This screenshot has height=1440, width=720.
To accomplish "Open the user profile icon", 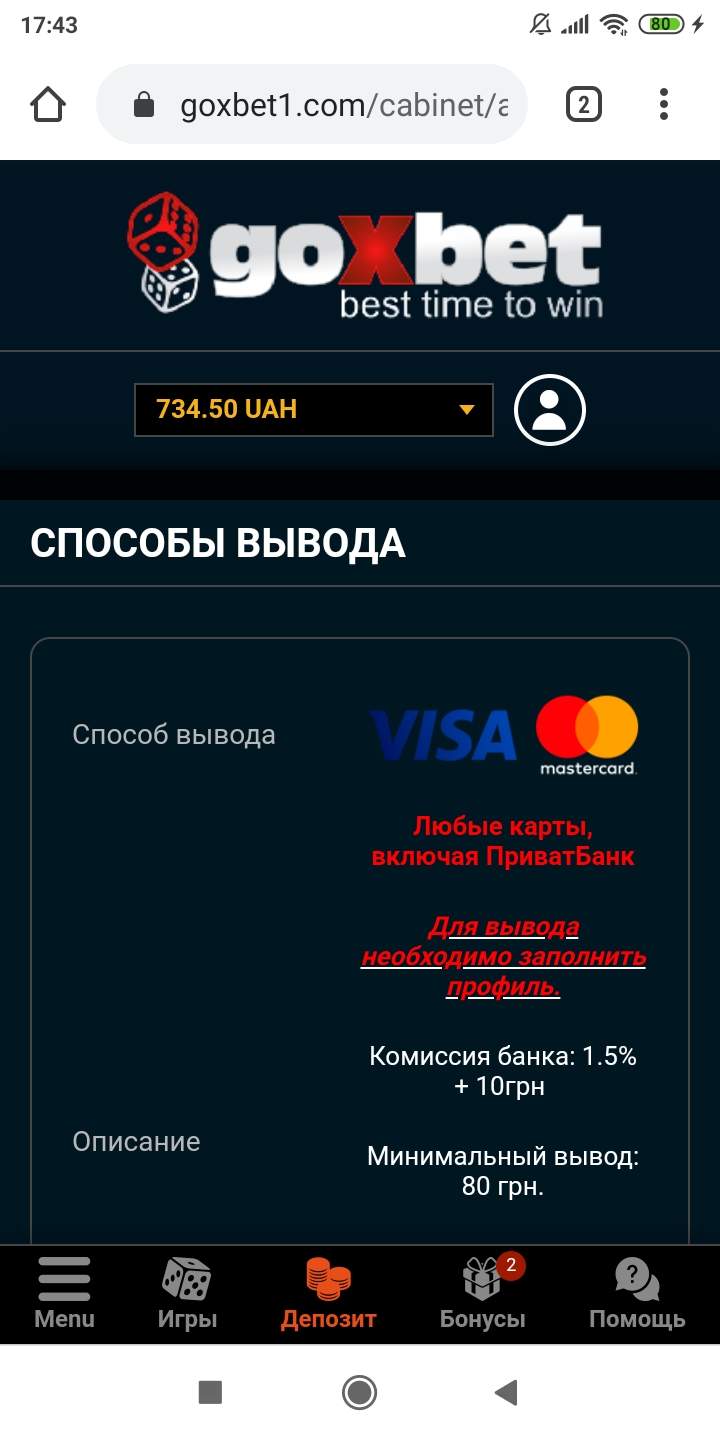I will pyautogui.click(x=550, y=410).
